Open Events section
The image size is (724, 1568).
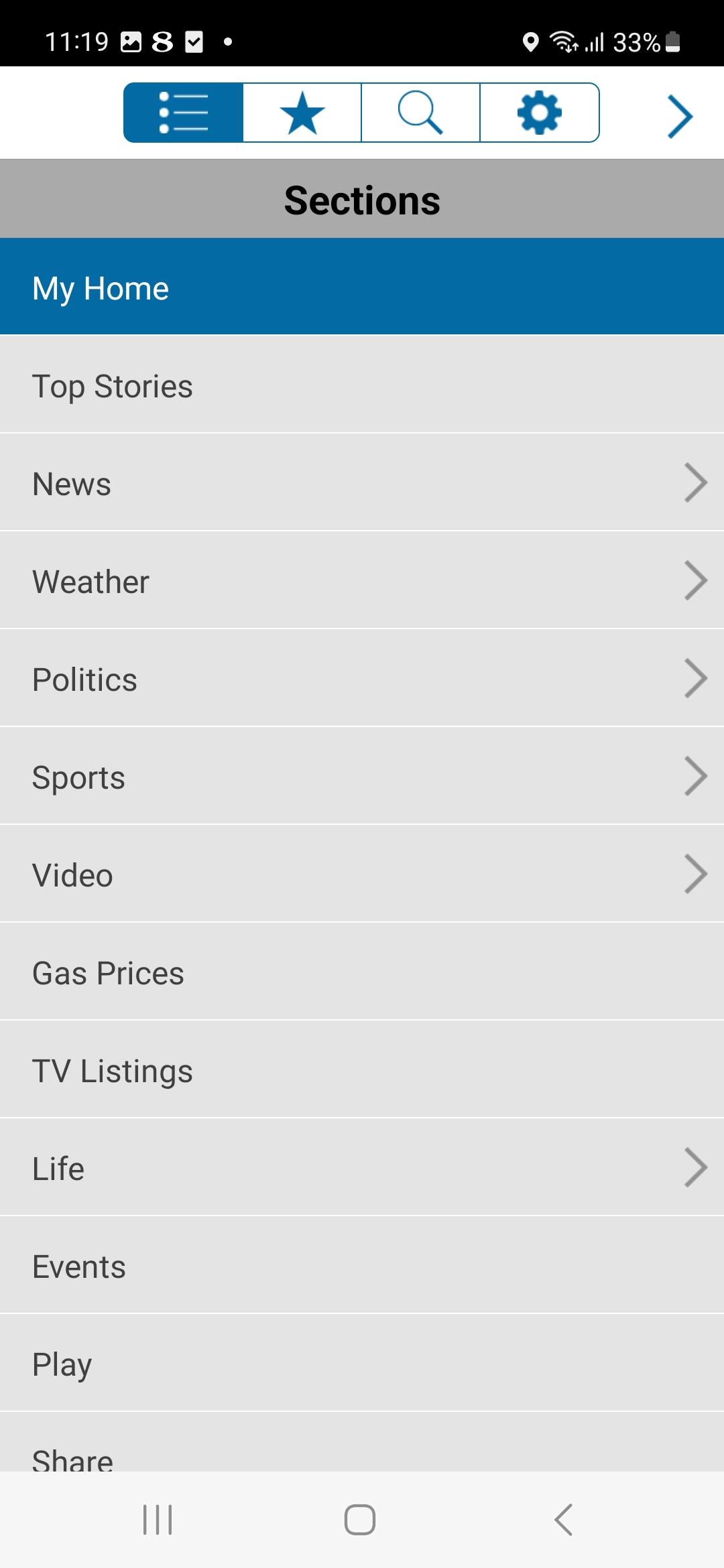click(x=362, y=1265)
